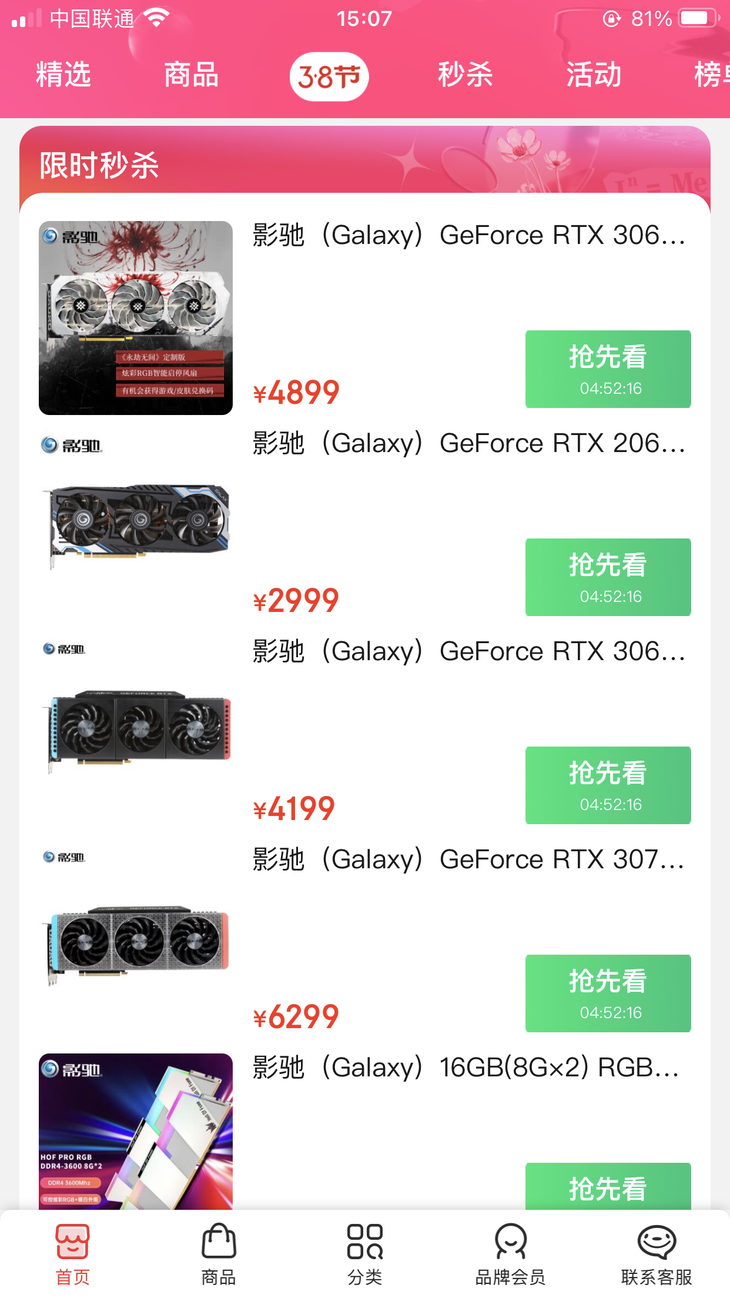The width and height of the screenshot is (730, 1298).
Task: Select the 3·8节 tab
Action: click(329, 76)
